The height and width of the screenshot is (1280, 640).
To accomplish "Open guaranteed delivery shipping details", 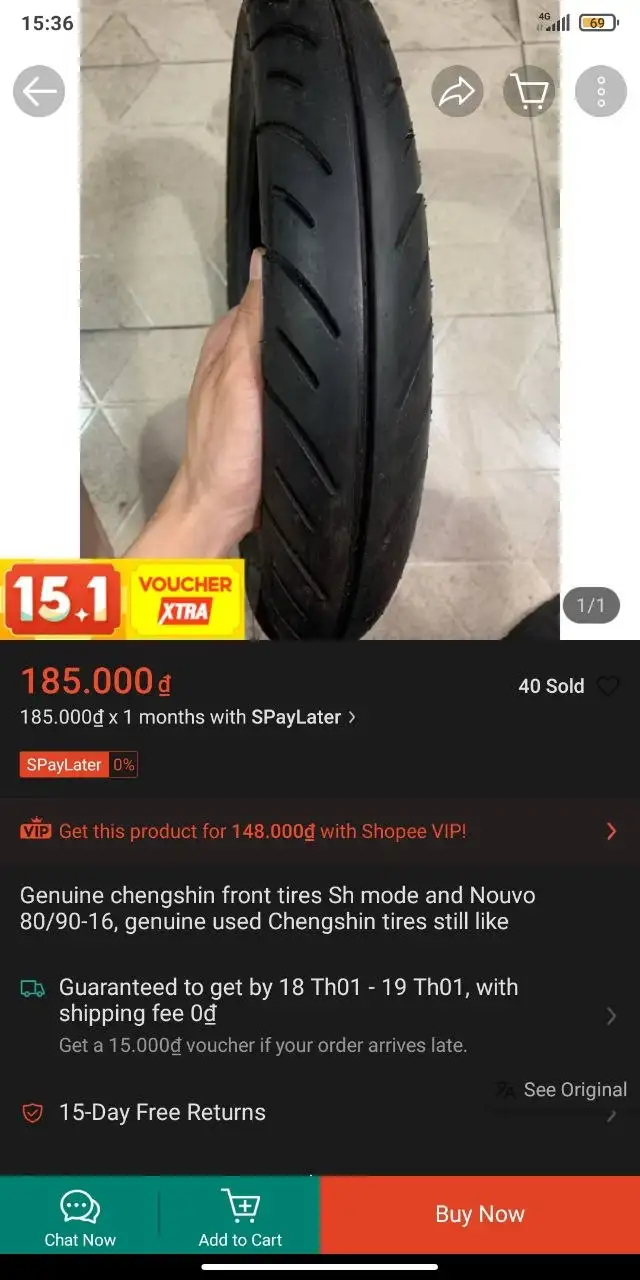I will click(320, 1016).
